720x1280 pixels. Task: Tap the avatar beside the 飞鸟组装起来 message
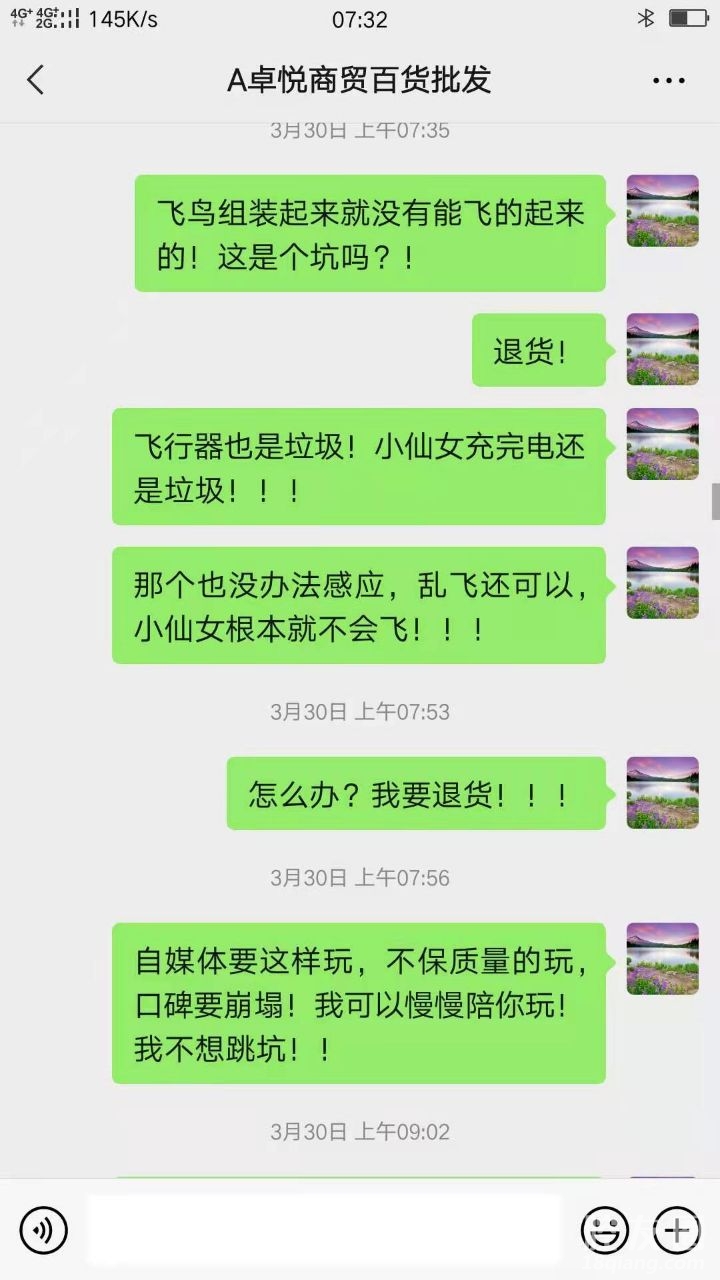(662, 211)
